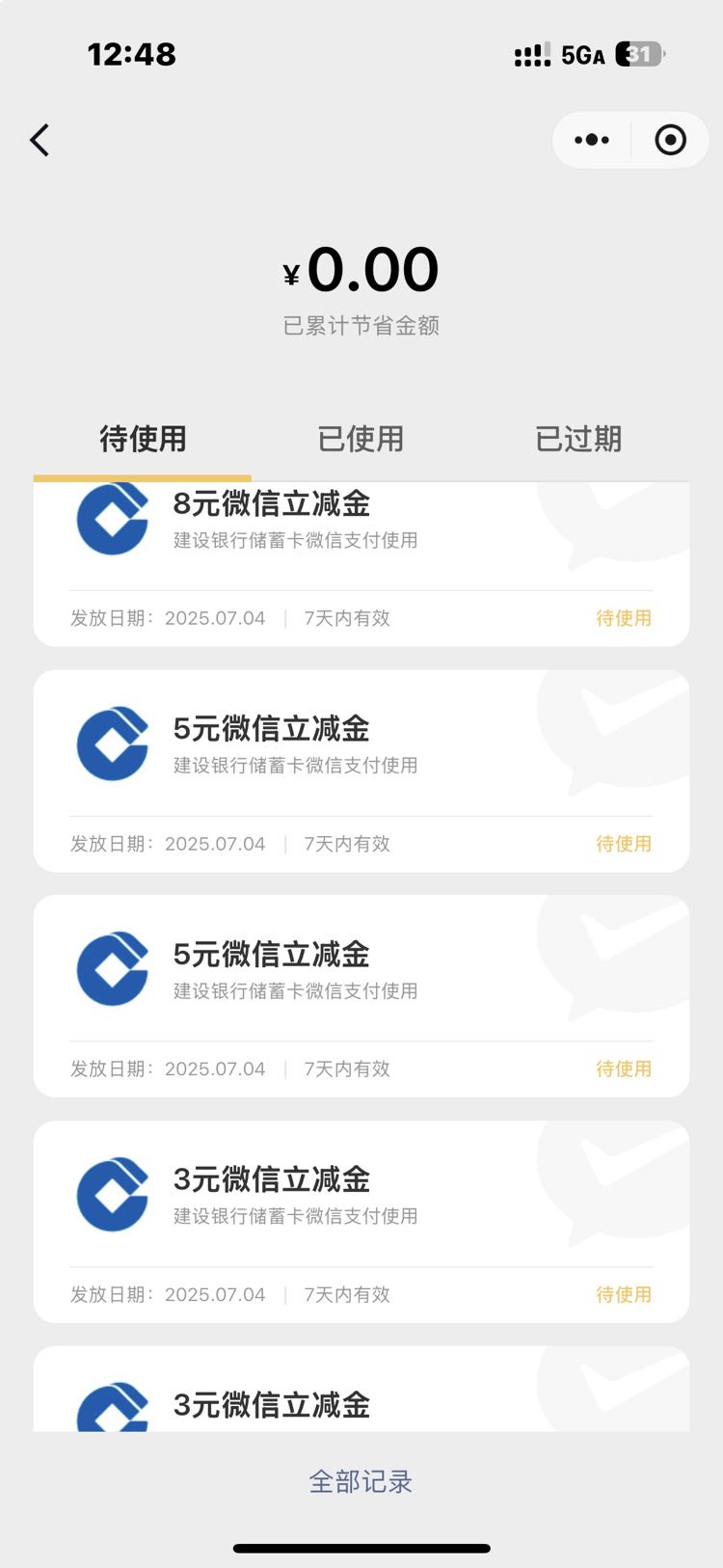Switch to the 已过期 tab

578,440
